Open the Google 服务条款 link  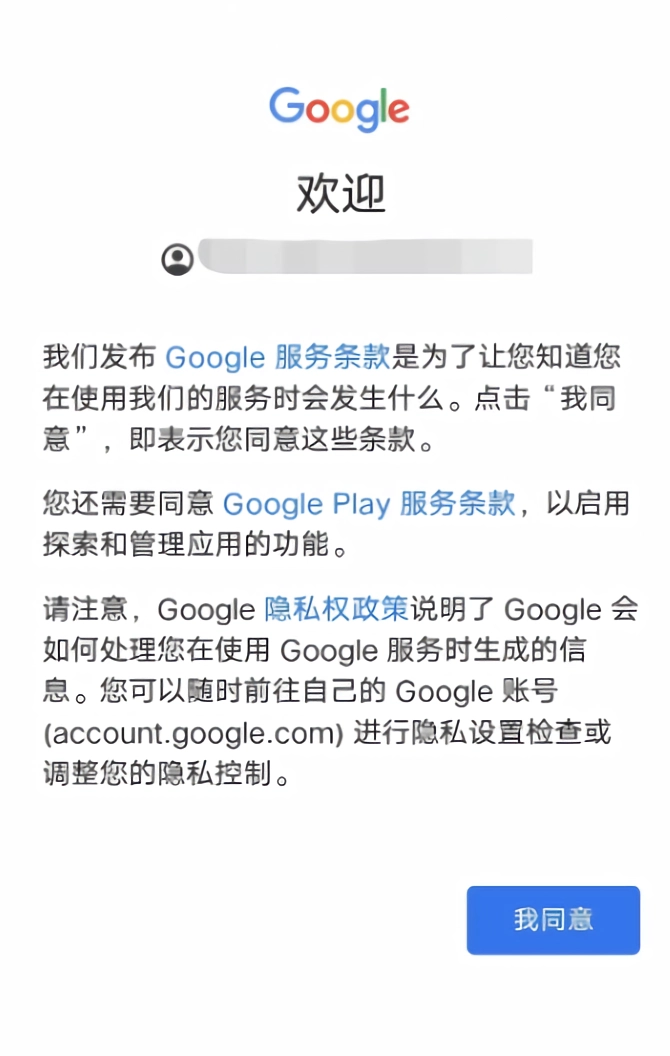pos(277,357)
